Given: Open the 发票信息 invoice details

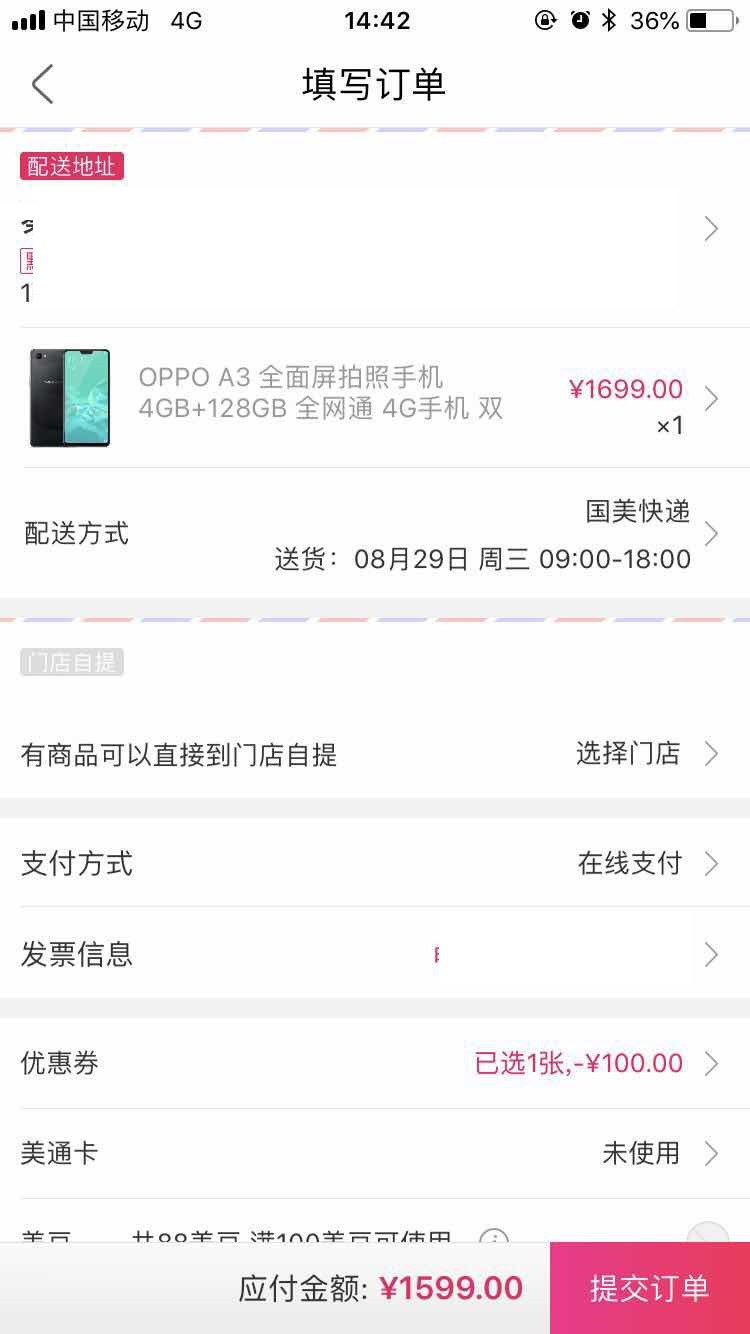Looking at the screenshot, I should [x=710, y=953].
